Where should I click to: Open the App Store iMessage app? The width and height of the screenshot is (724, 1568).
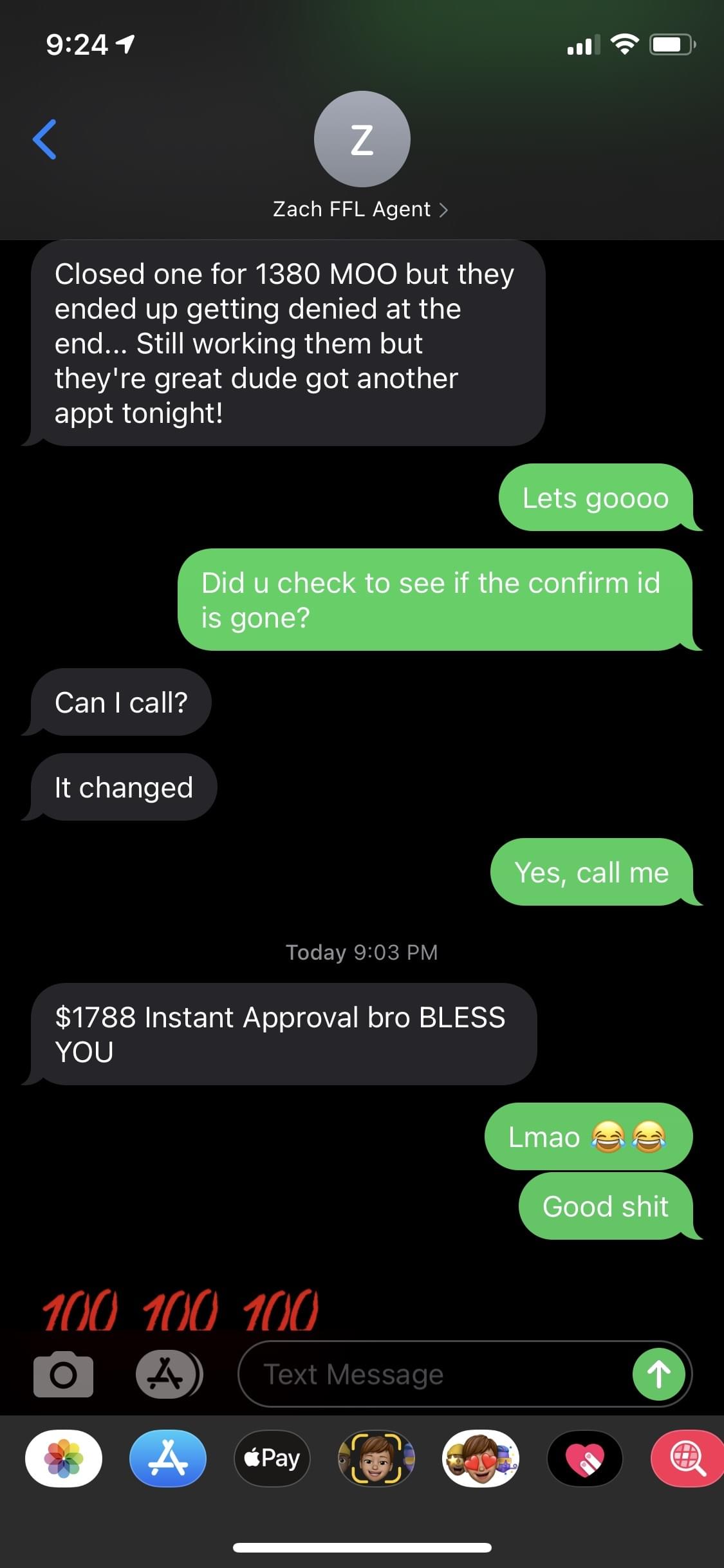coord(168,1458)
